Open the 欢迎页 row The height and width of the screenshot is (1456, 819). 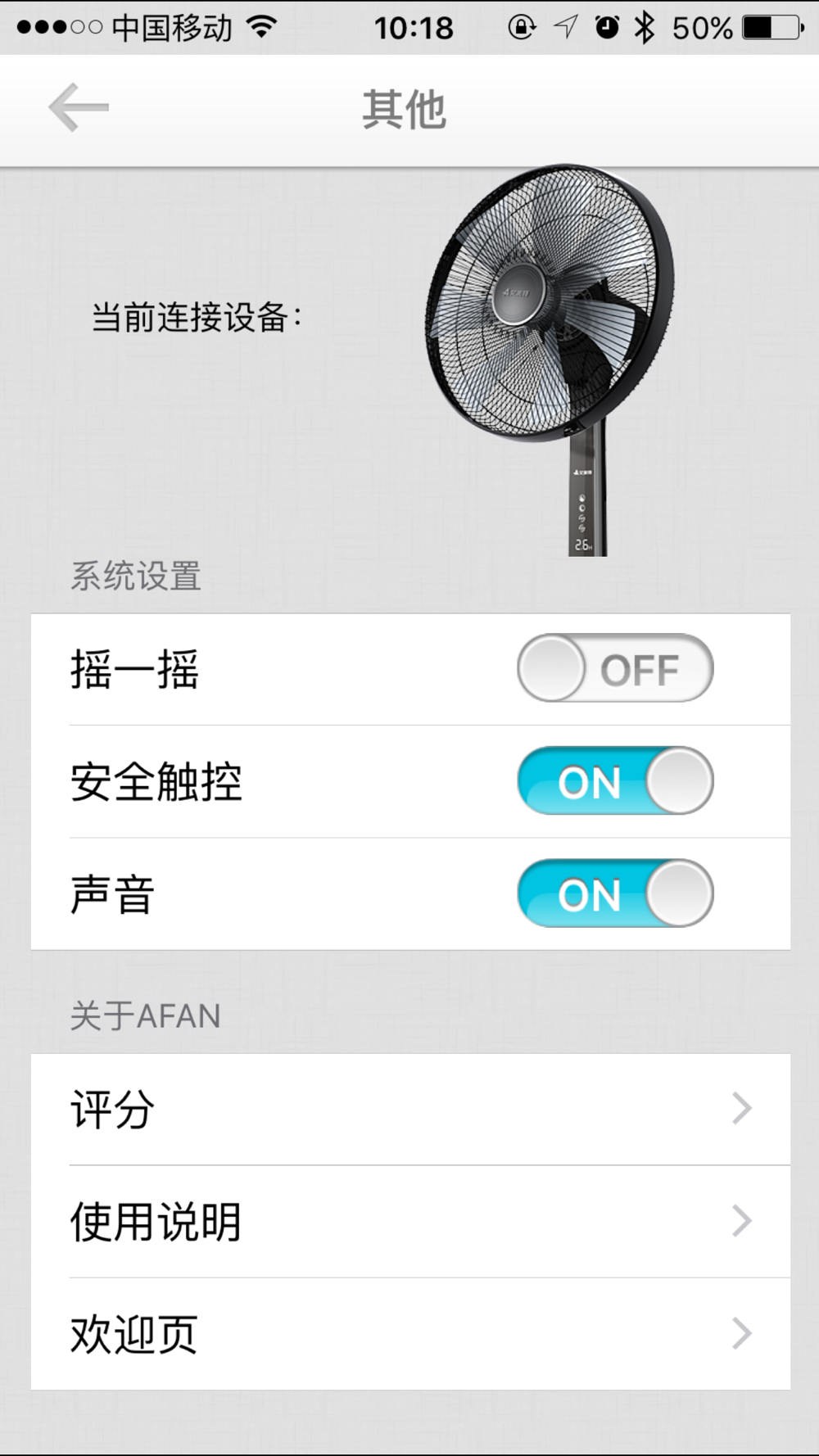click(x=410, y=1334)
